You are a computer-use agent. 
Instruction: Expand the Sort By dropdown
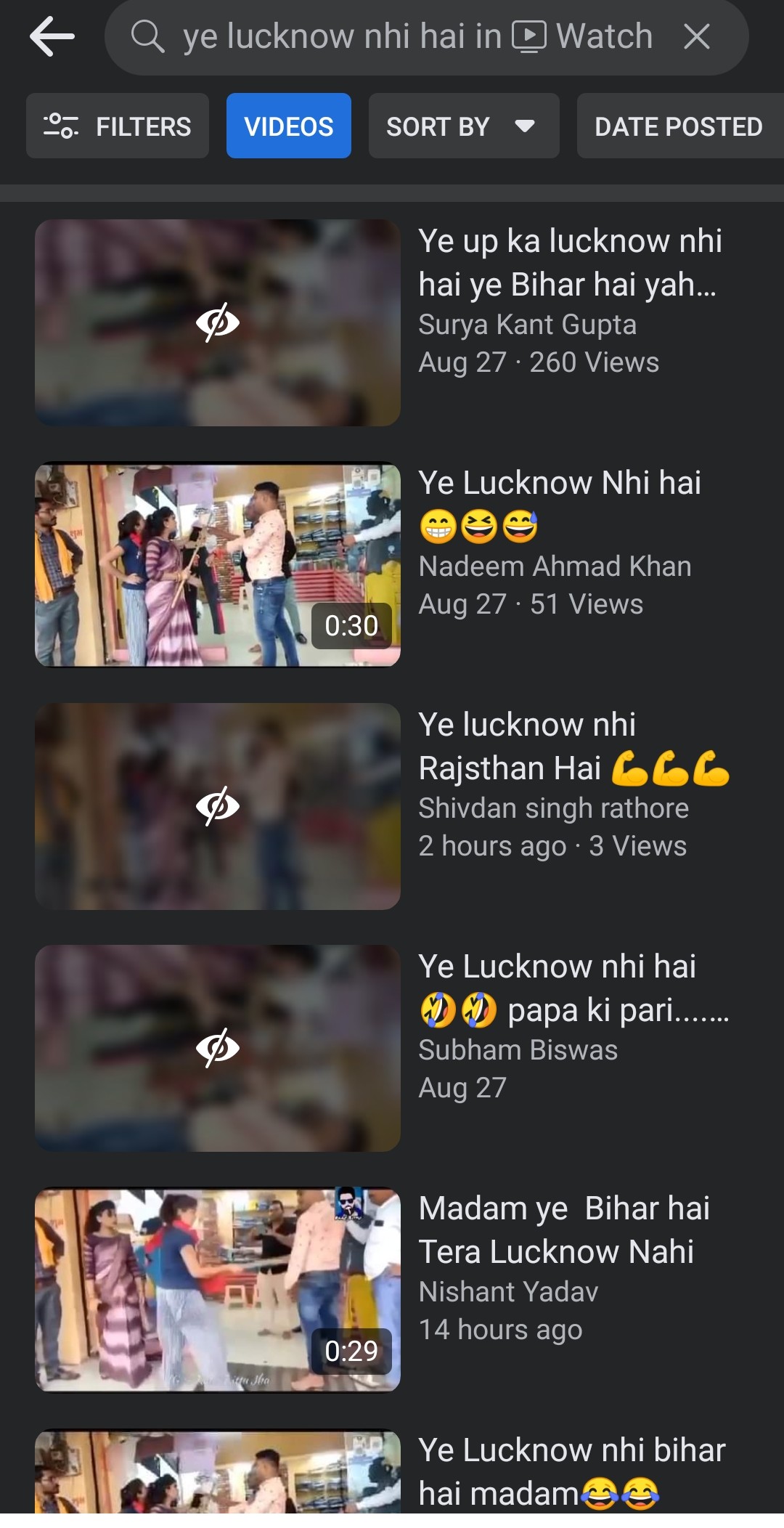[x=463, y=126]
